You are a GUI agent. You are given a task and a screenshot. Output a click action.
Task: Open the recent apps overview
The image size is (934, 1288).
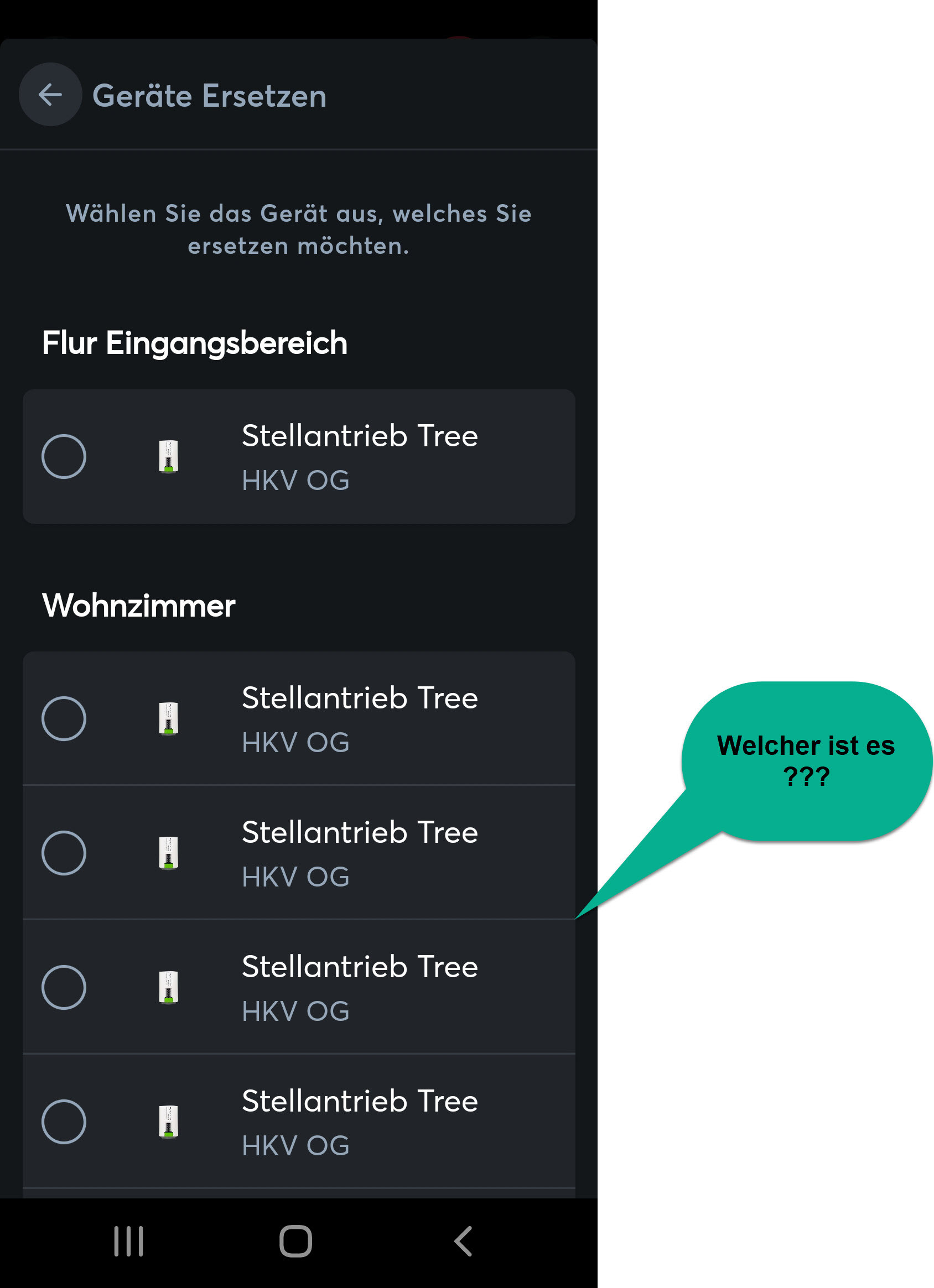128,1241
